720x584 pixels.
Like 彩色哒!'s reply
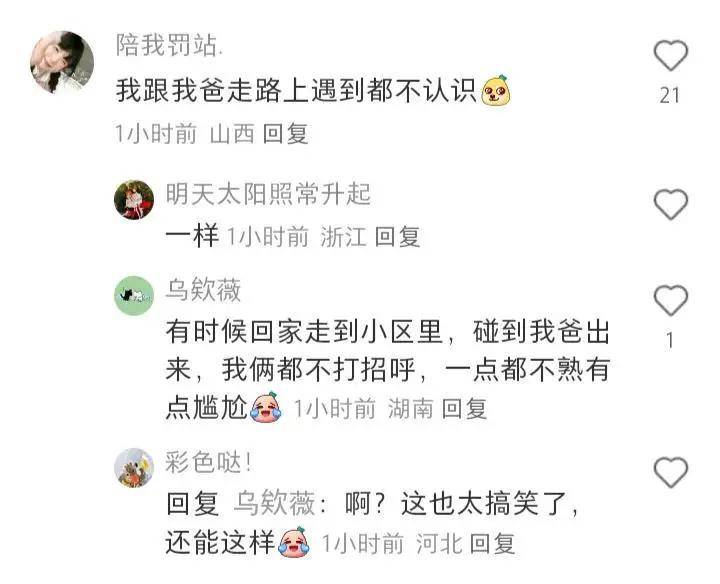670,471
